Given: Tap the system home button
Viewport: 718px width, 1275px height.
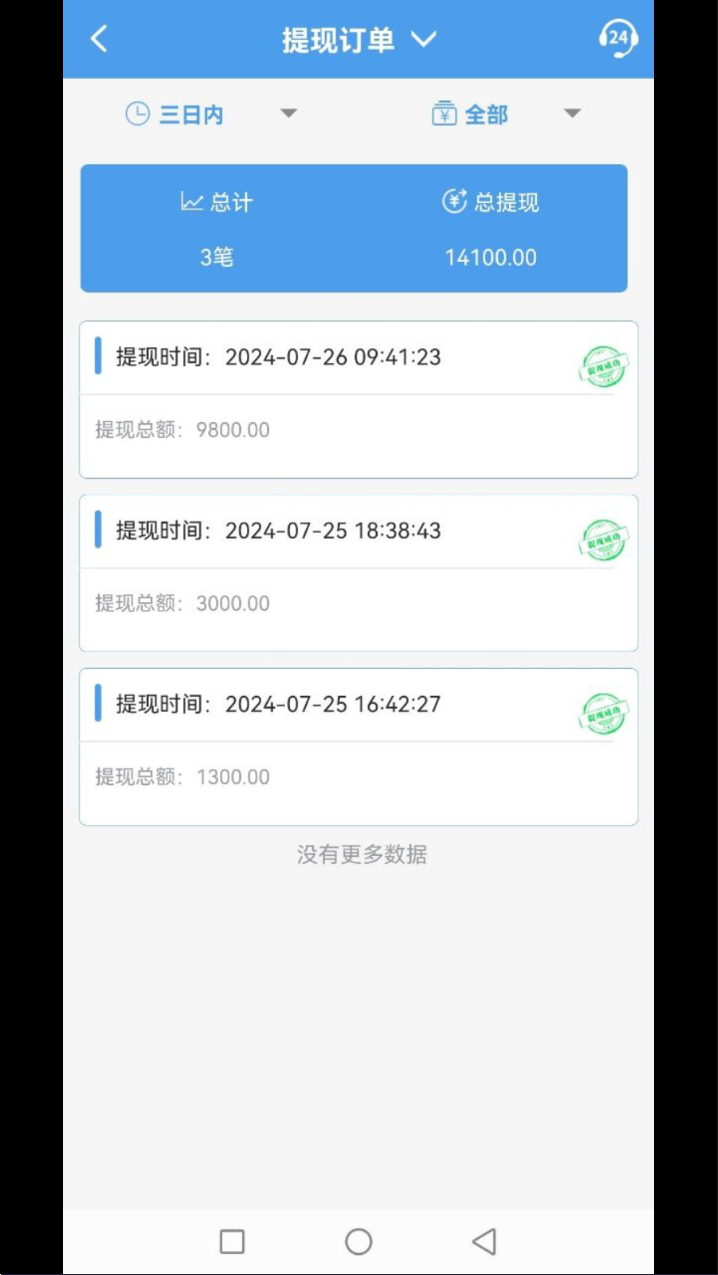Looking at the screenshot, I should click(x=358, y=1241).
